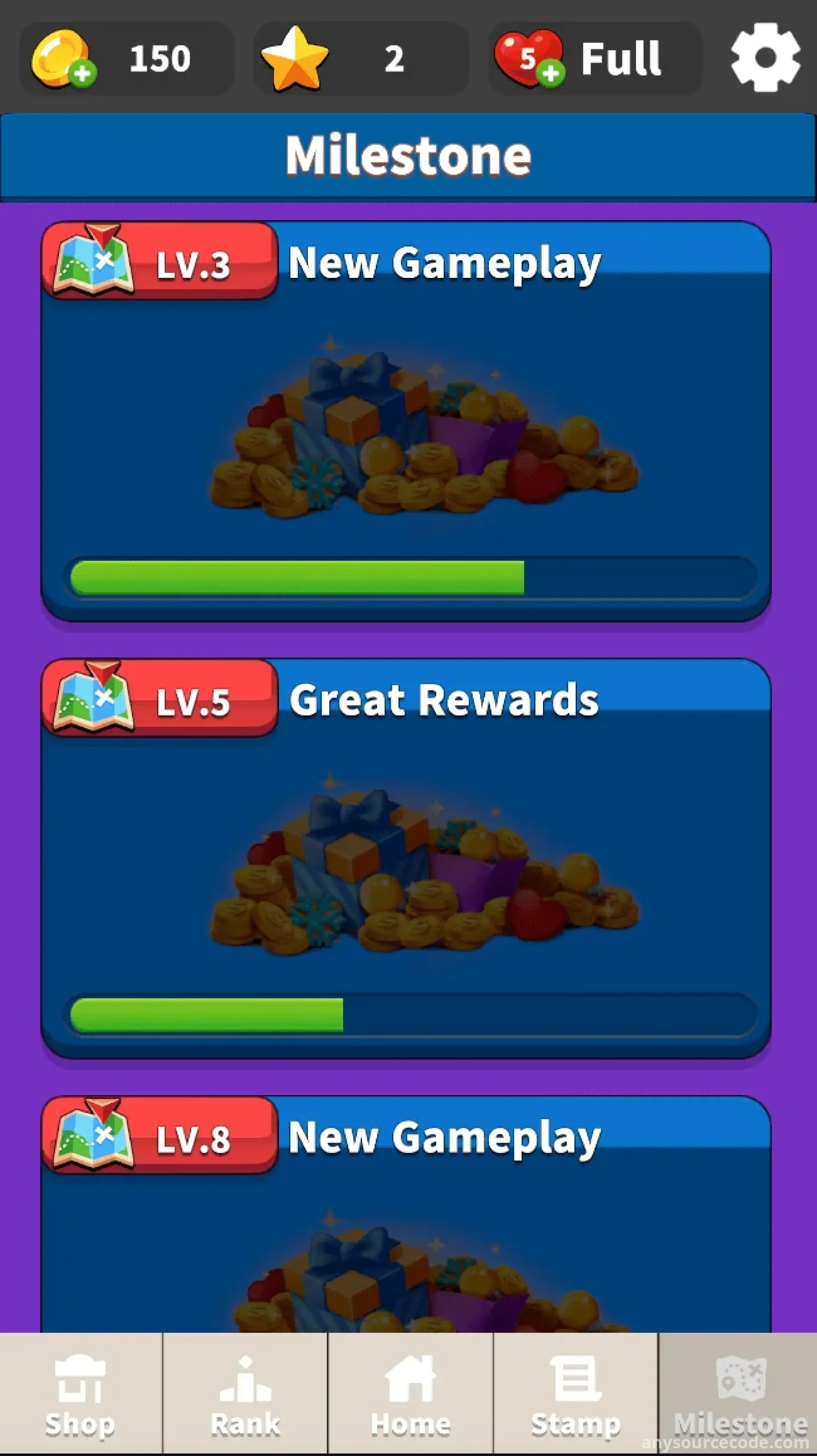Image resolution: width=817 pixels, height=1456 pixels.
Task: Open the LV.5 Great Rewards milestone card
Action: 406,858
